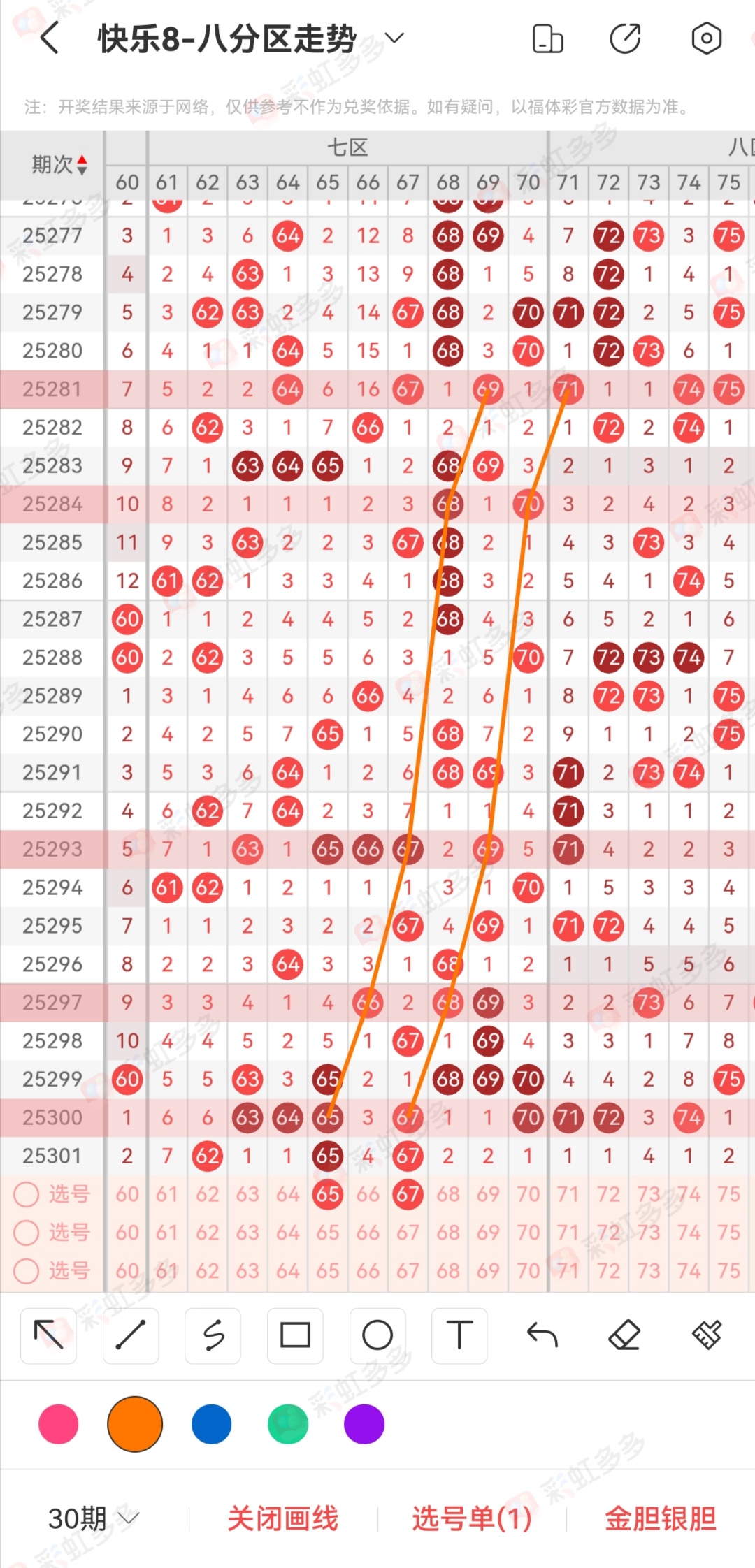
Task: Choose the pink drawing color
Action: (x=58, y=1424)
